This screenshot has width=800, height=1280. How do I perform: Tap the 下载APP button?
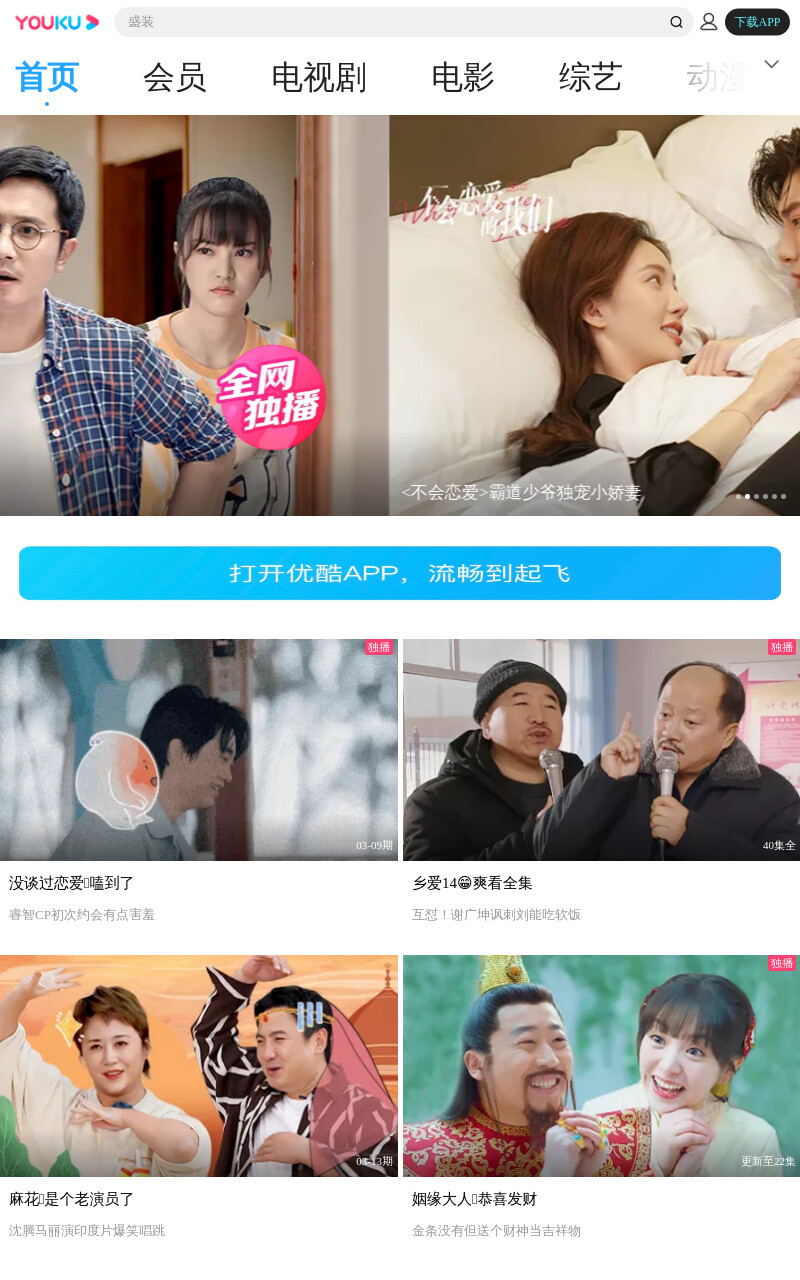(x=757, y=22)
